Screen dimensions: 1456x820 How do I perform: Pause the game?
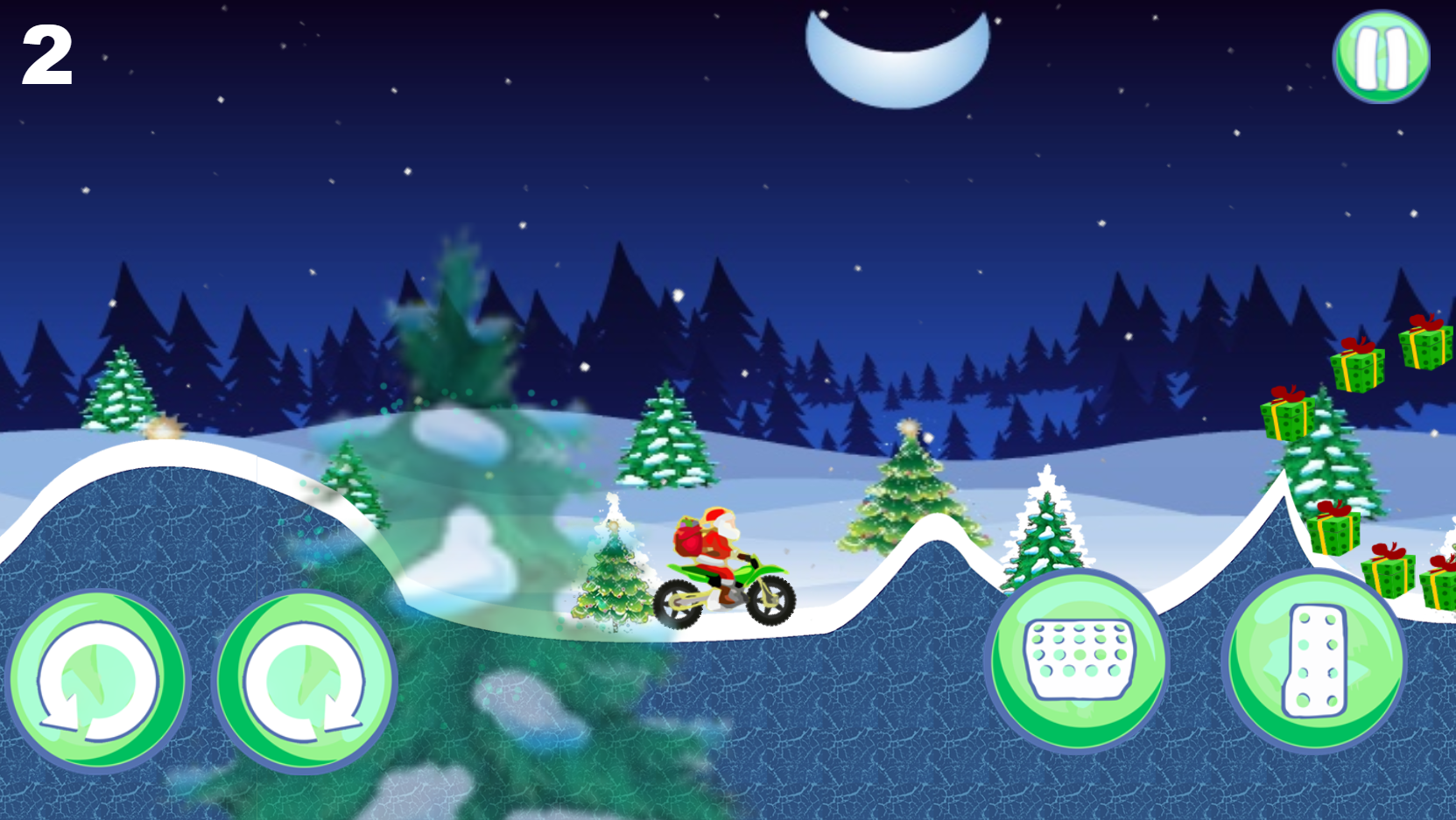click(1381, 58)
